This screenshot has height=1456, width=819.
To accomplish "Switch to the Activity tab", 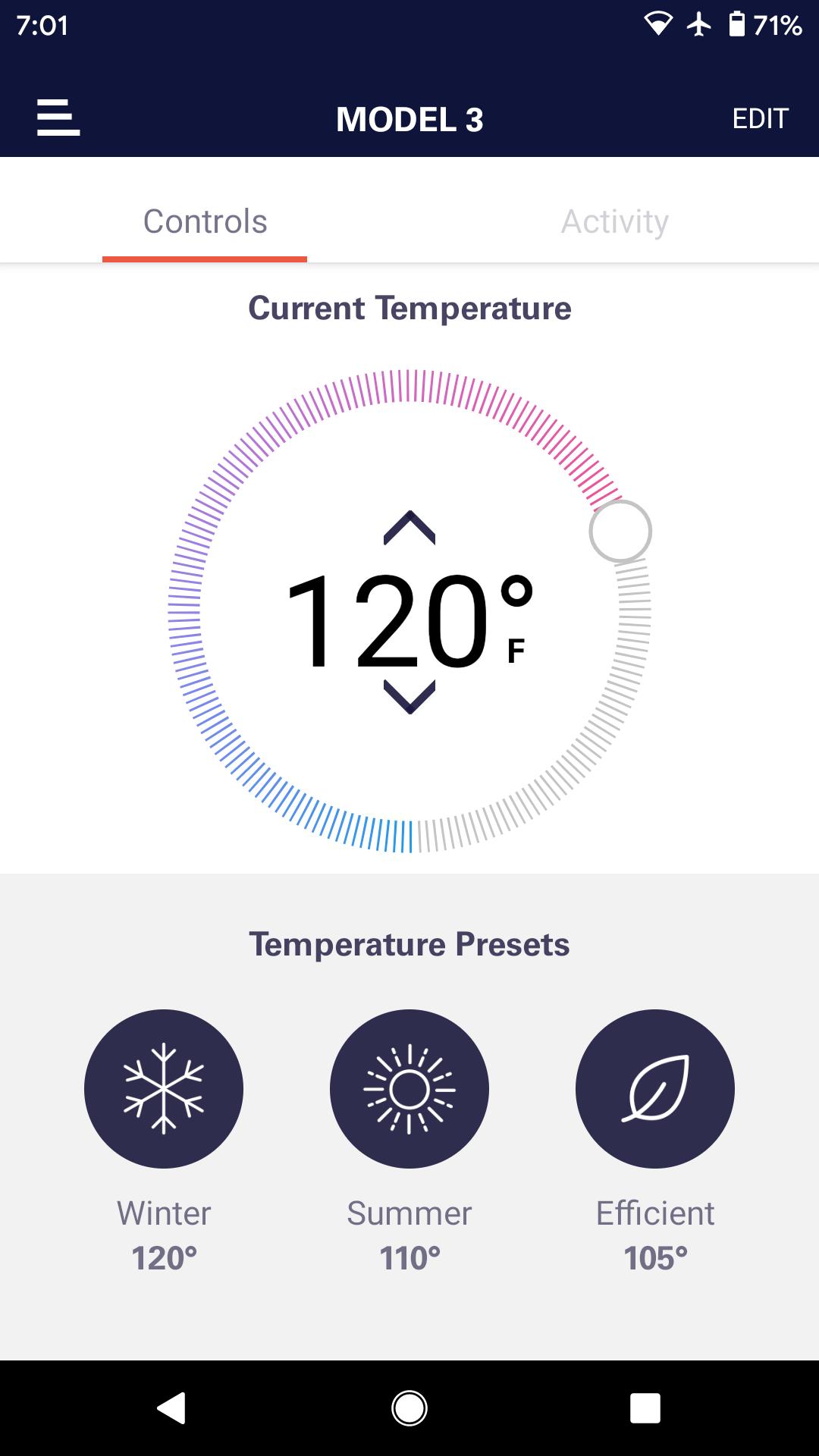I will click(614, 222).
